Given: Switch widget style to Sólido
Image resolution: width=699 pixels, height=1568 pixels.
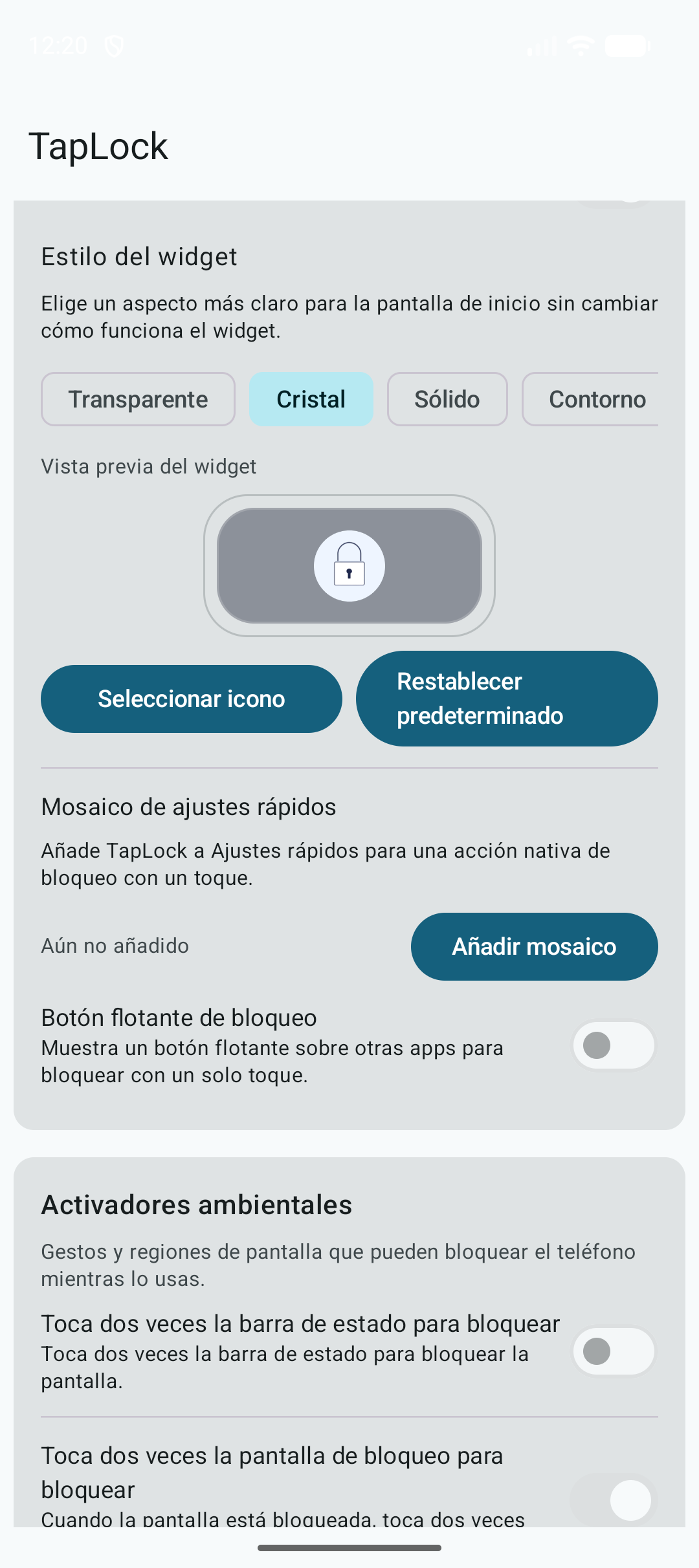Looking at the screenshot, I should (447, 399).
